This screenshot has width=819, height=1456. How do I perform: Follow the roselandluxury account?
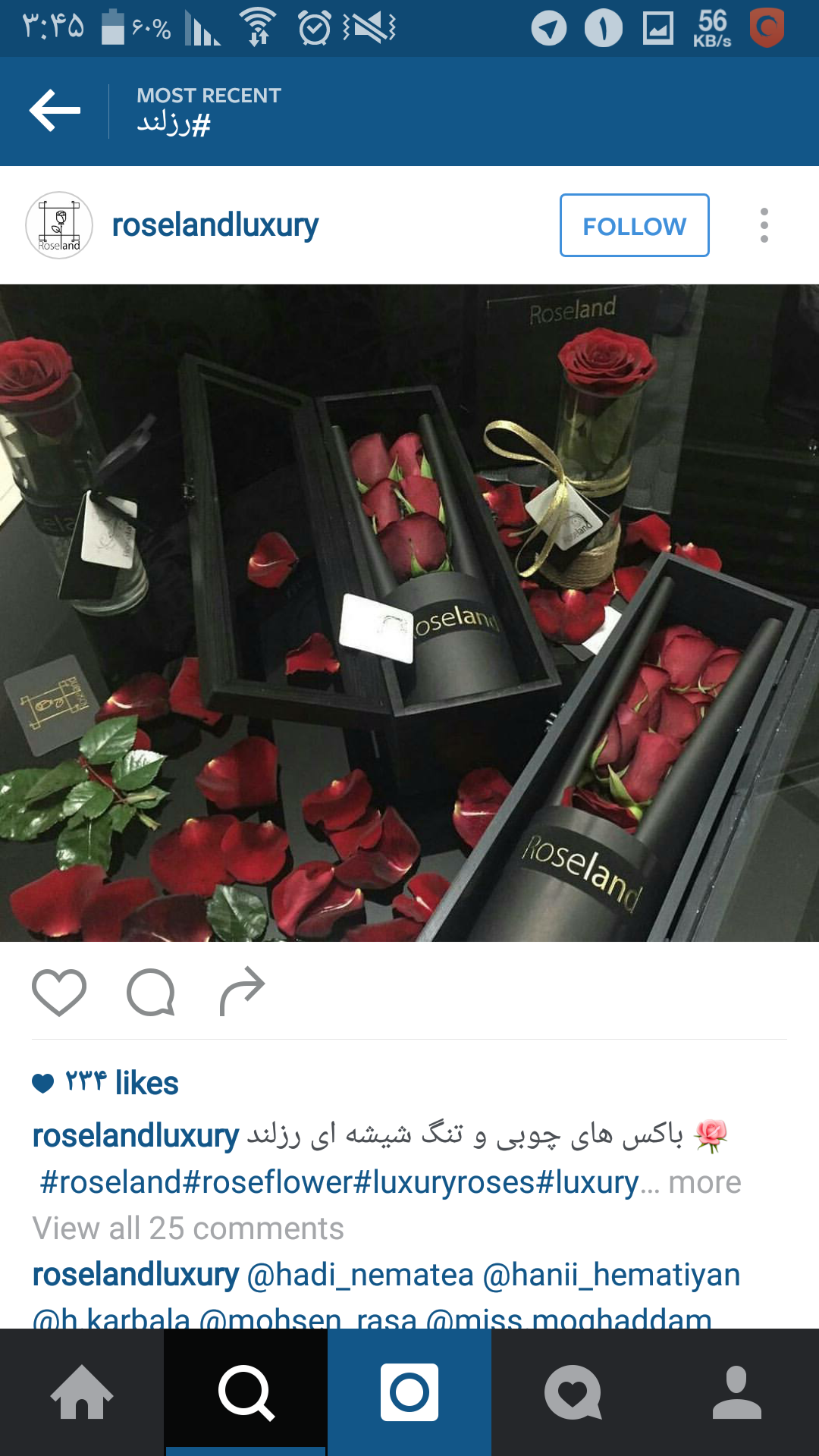click(x=634, y=225)
